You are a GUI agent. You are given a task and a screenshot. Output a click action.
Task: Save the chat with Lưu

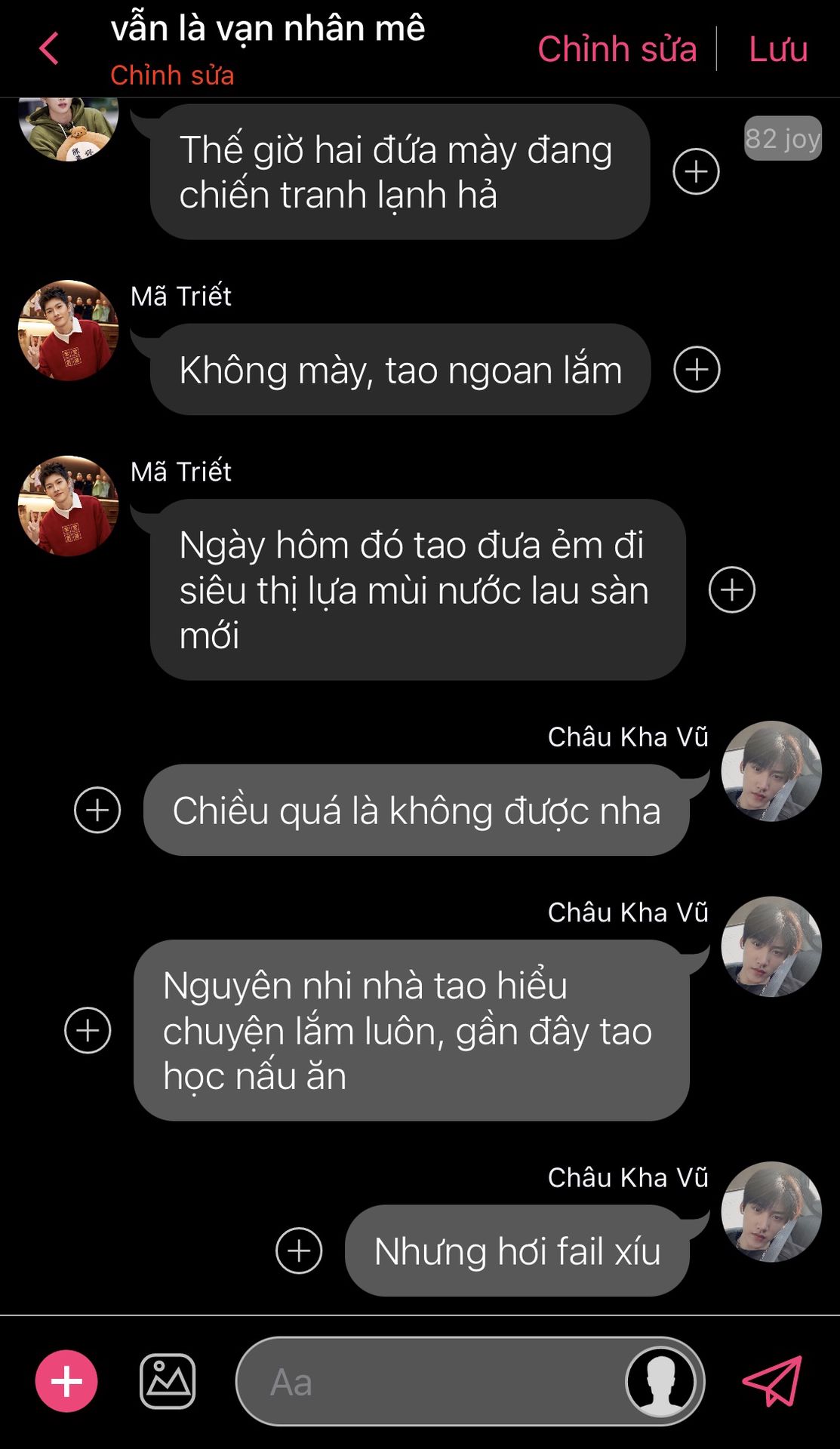pos(778,49)
